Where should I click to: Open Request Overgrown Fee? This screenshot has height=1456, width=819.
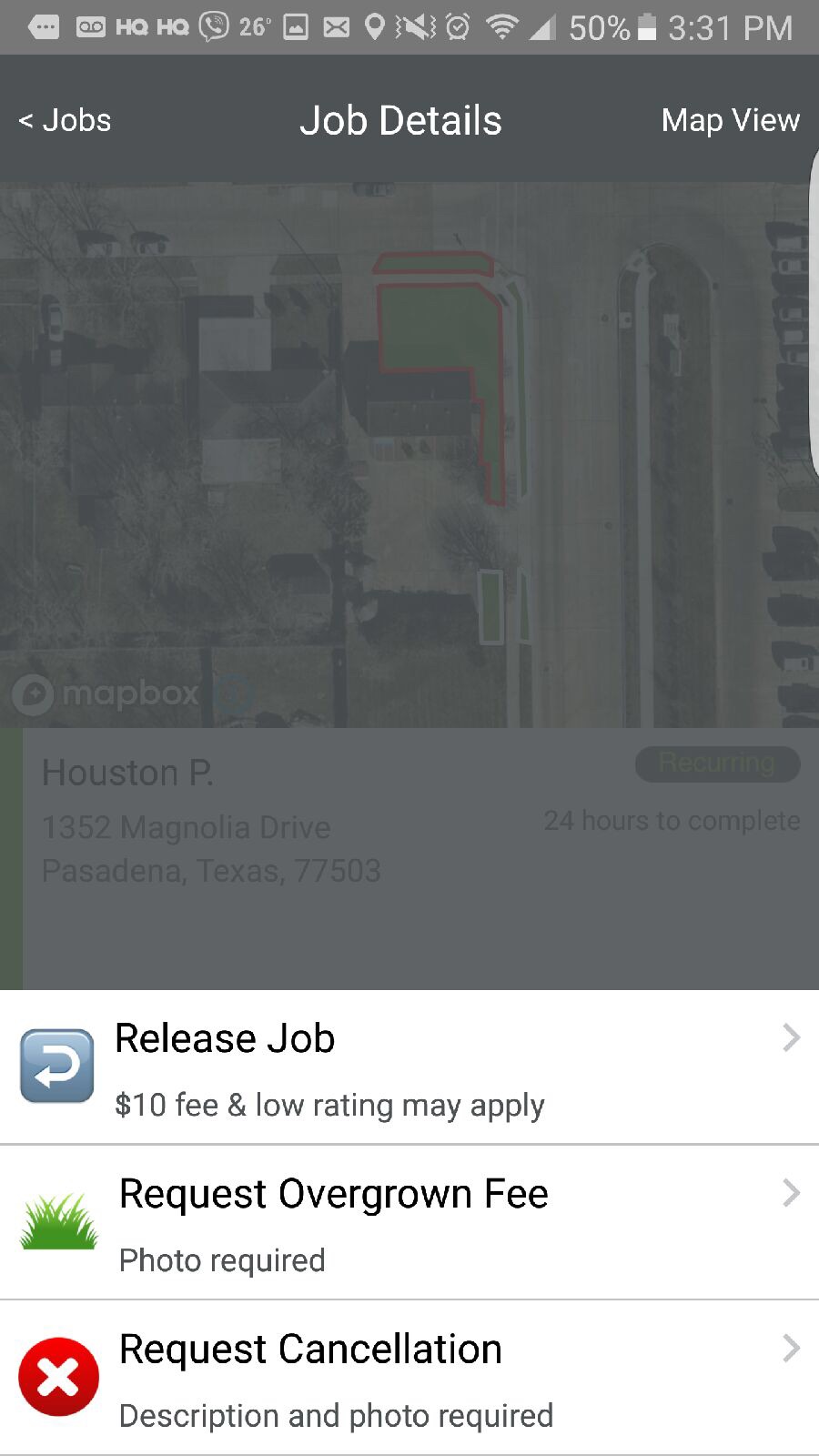pyautogui.click(x=409, y=1223)
